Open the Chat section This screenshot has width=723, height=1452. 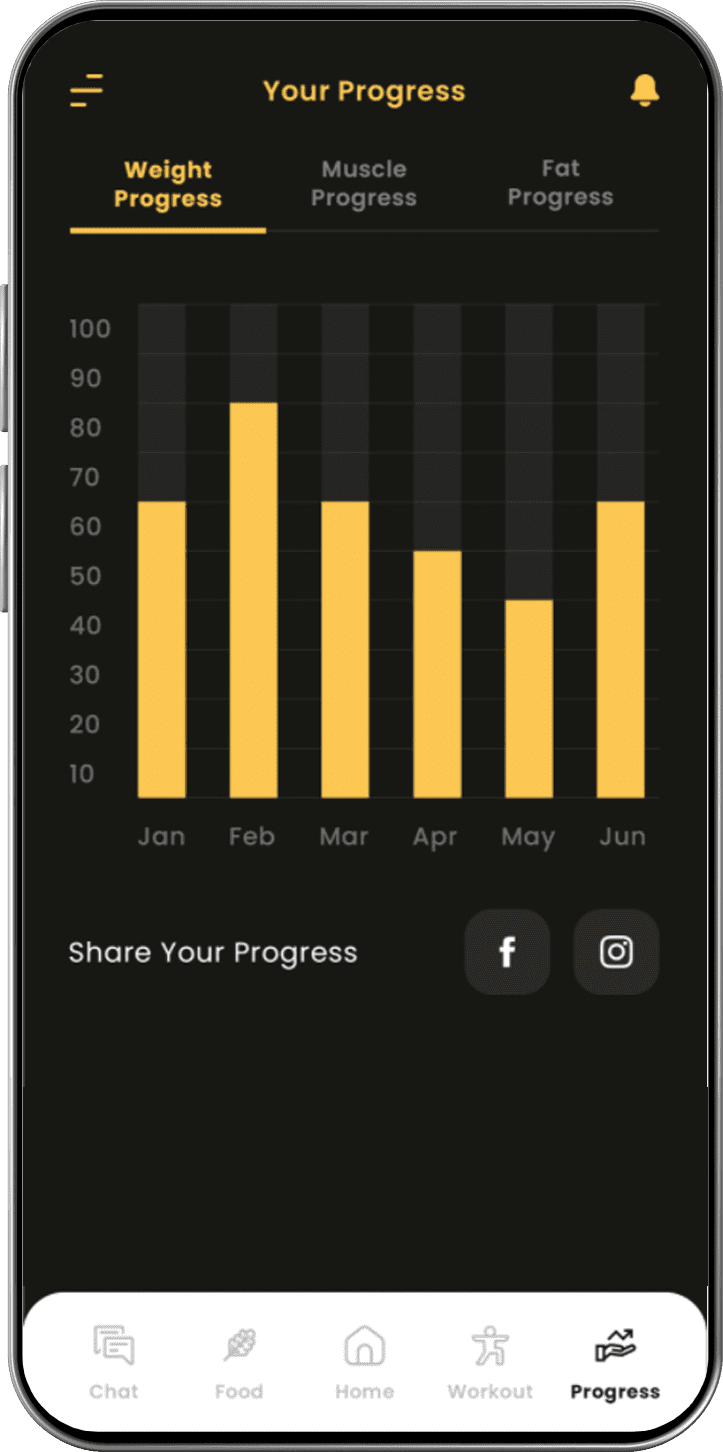tap(113, 1360)
